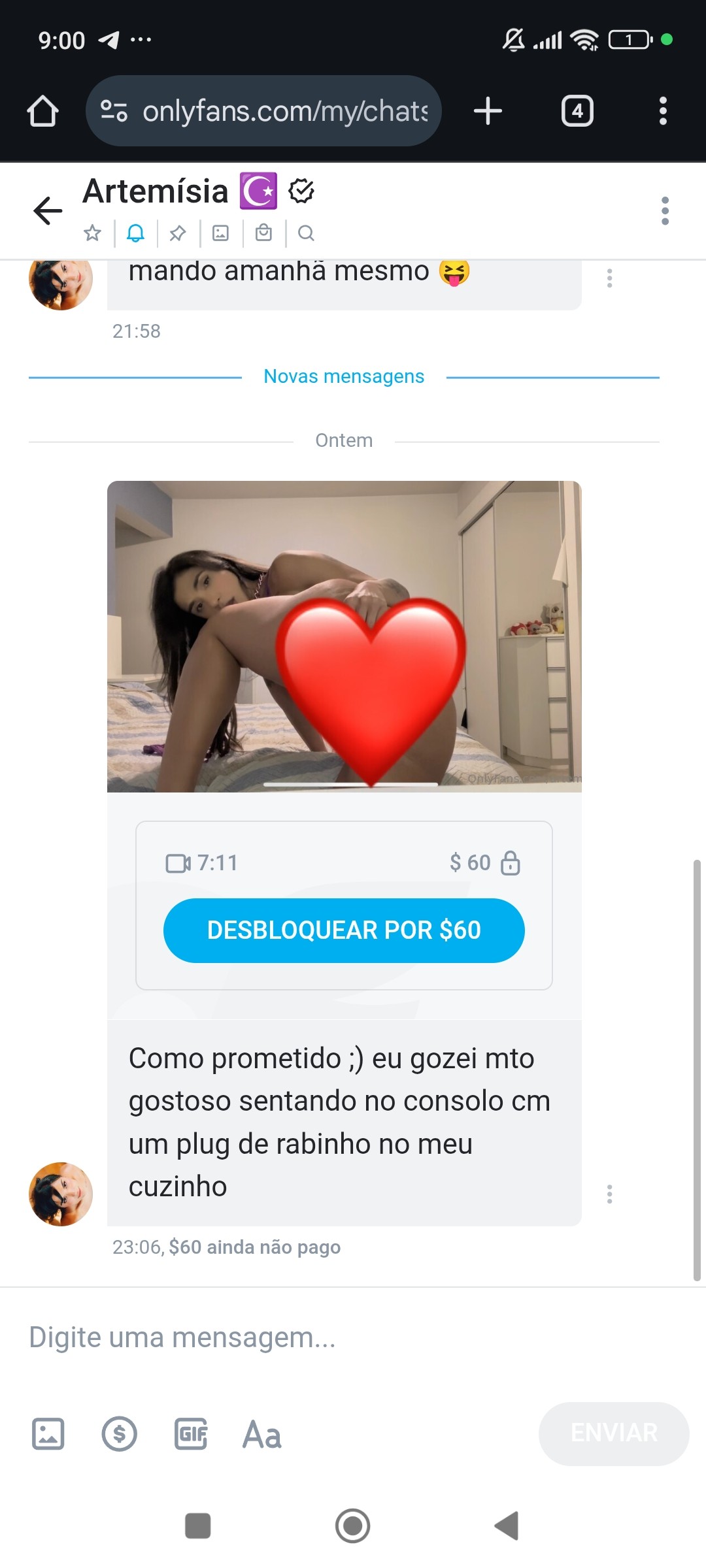Open options for the 23:06 message
The width and height of the screenshot is (706, 1568).
coord(609,1194)
